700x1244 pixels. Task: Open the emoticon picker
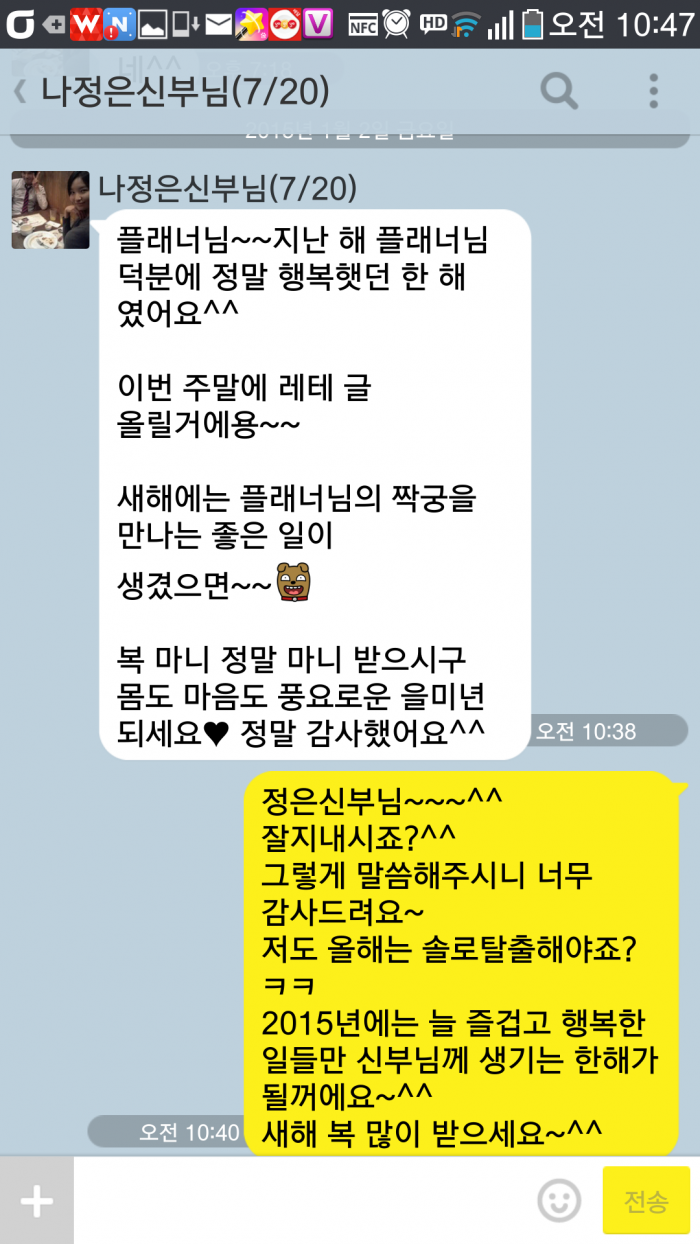[x=559, y=1200]
